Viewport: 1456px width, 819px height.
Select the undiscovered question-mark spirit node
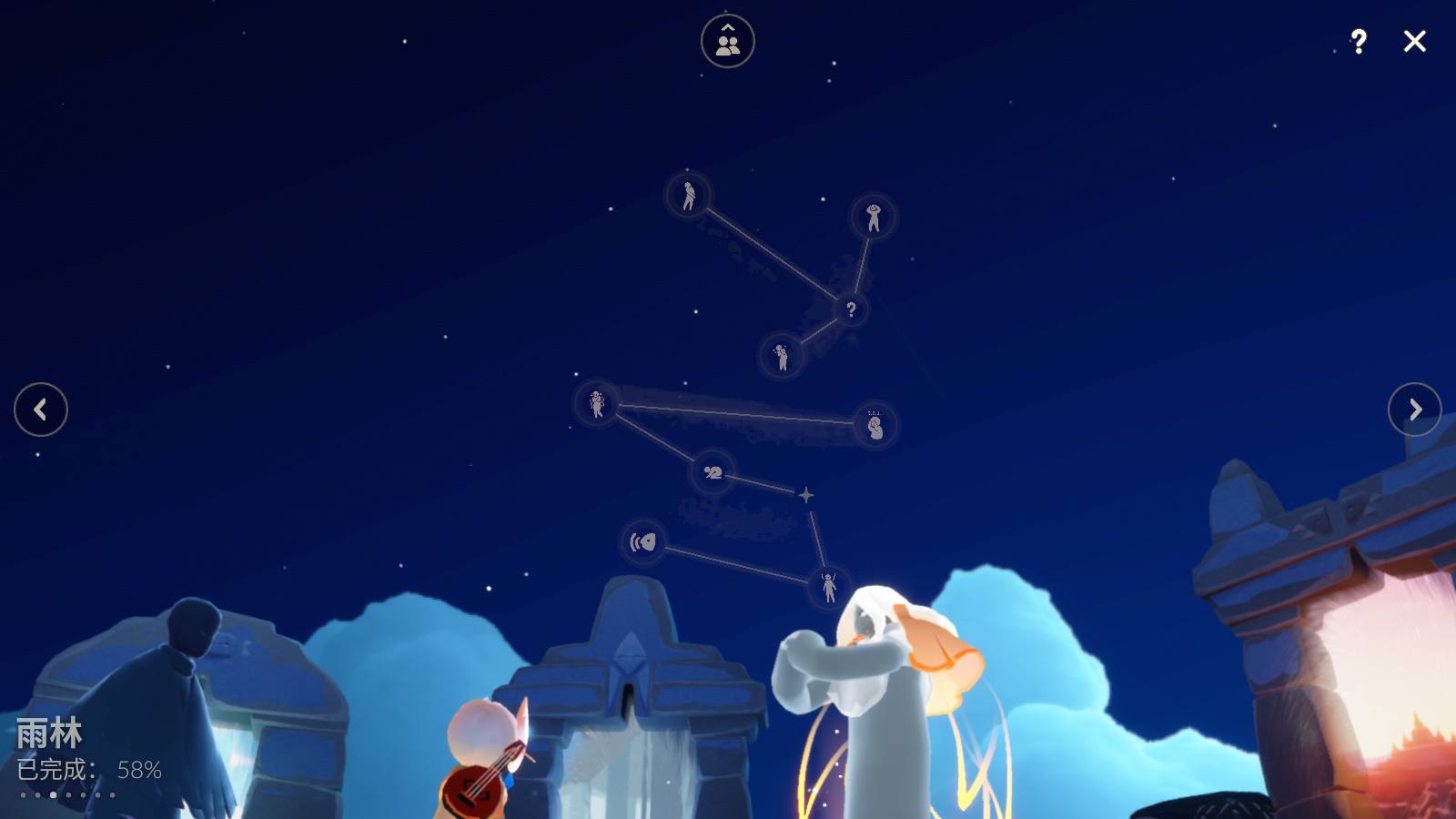click(851, 309)
